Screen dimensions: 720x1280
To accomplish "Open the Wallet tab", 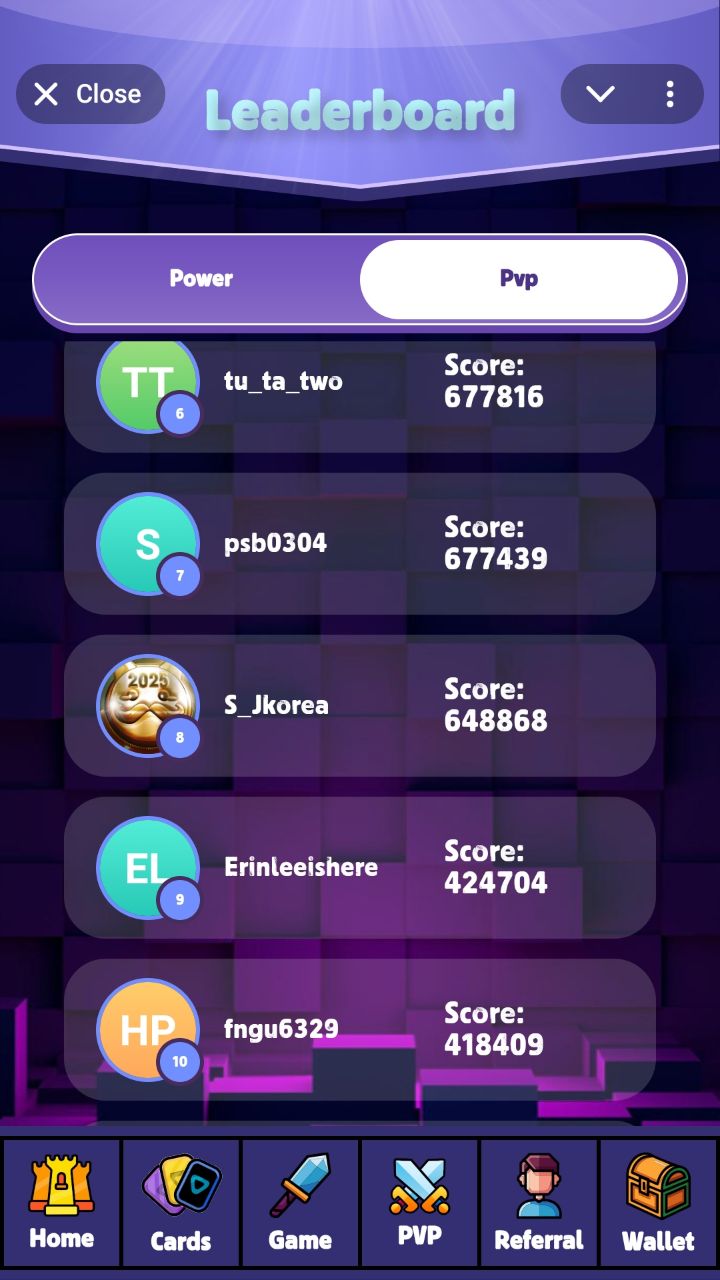I will pos(658,1204).
